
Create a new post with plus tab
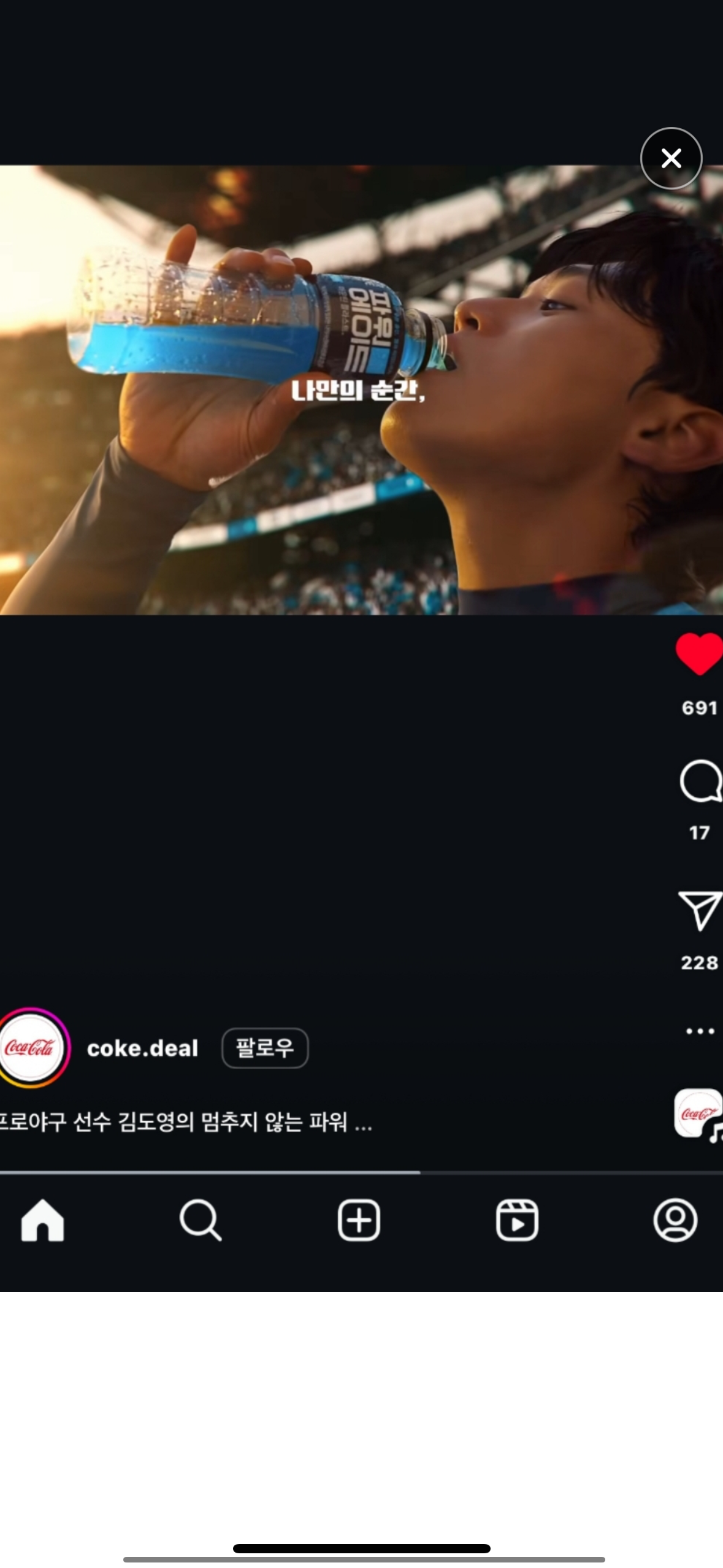[359, 1220]
